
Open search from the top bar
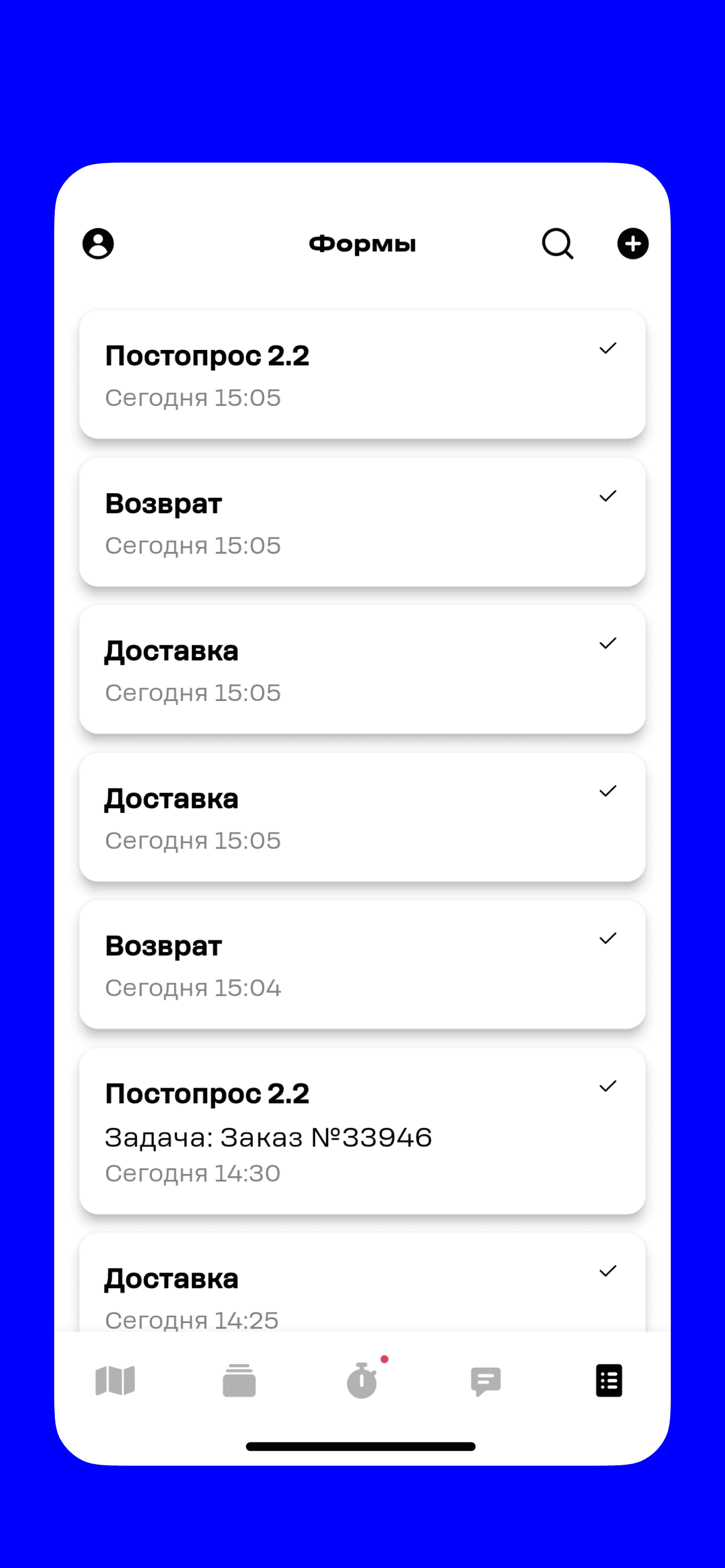pos(557,243)
